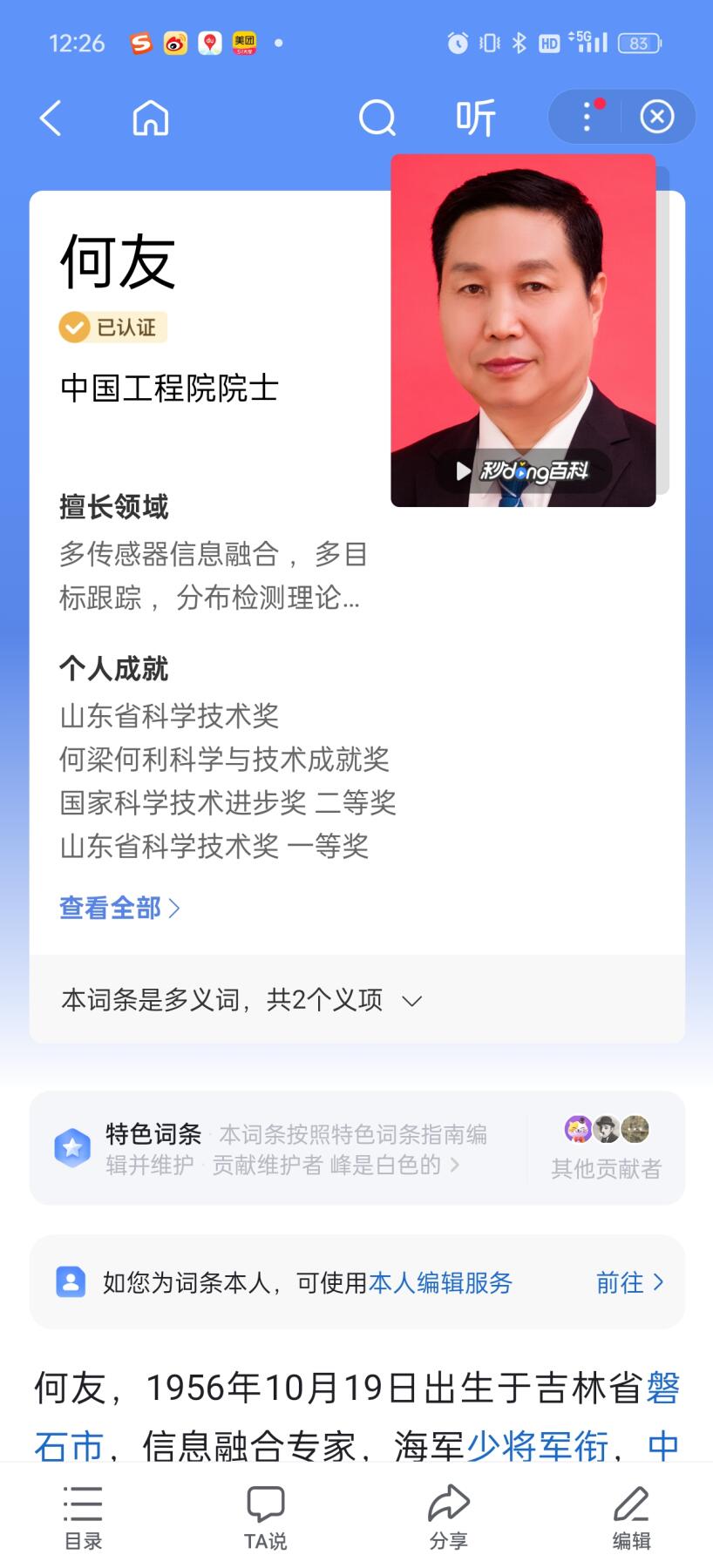Screen dimensions: 713x1568
Task: Listen to this entry via 听
Action: tap(475, 118)
